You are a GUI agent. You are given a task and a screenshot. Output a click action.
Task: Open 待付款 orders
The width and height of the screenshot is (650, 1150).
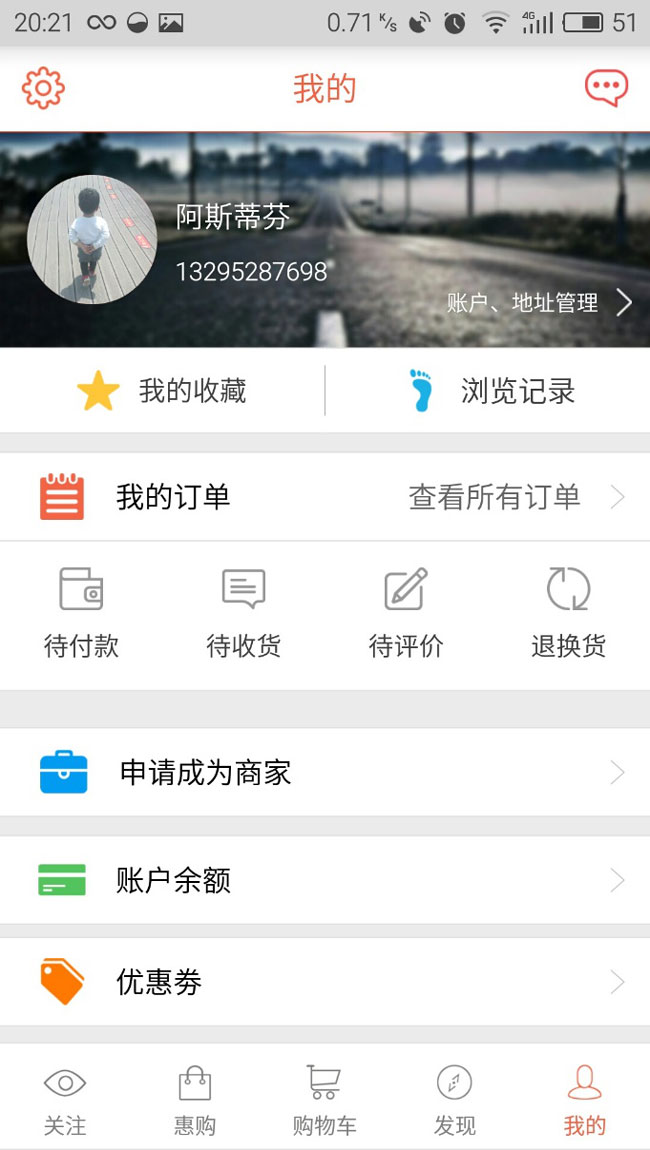[81, 613]
